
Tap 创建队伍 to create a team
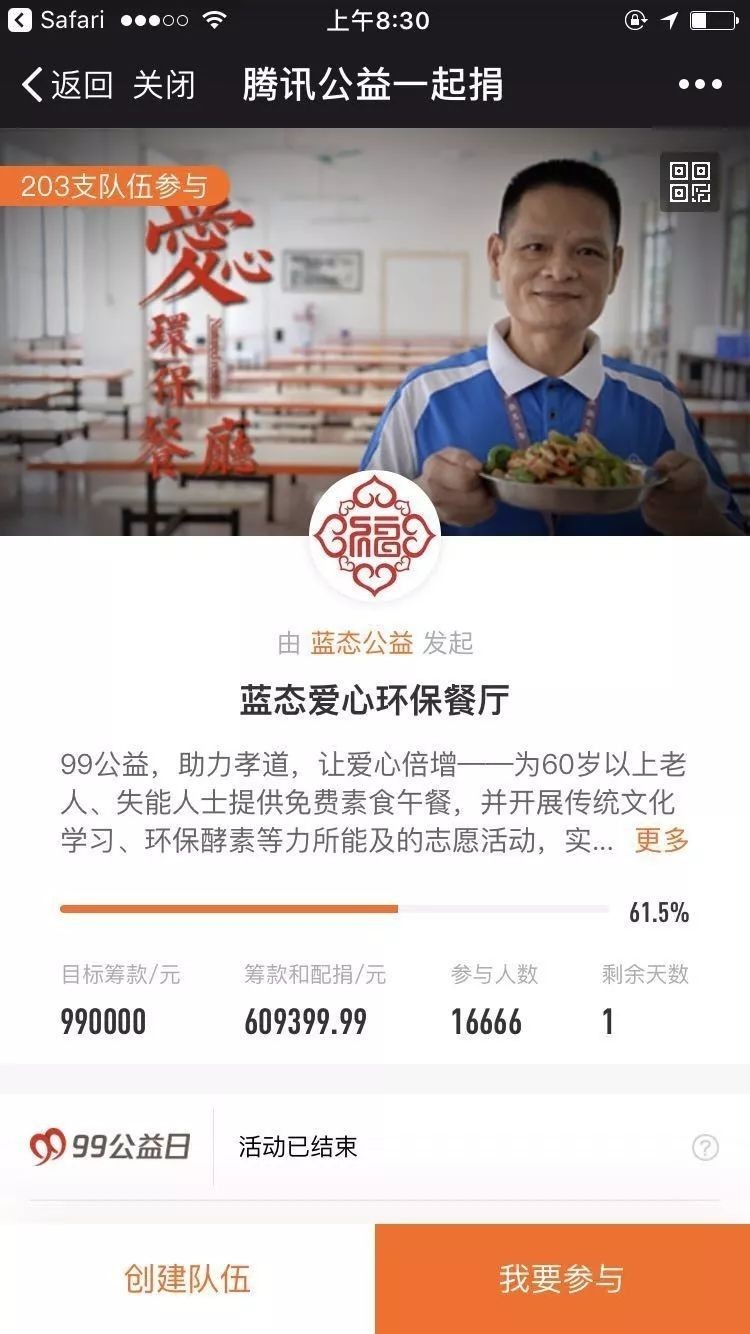pyautogui.click(x=187, y=1279)
